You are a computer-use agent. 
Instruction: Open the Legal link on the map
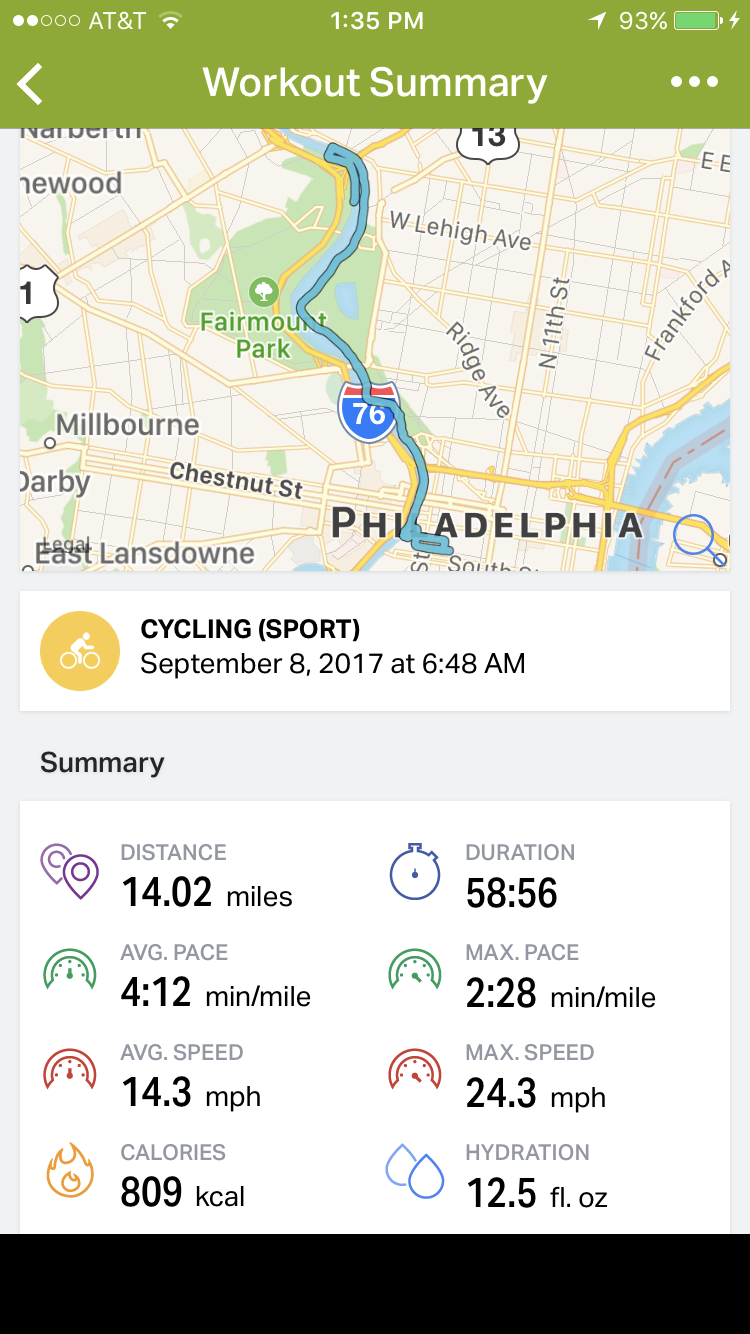[66, 546]
